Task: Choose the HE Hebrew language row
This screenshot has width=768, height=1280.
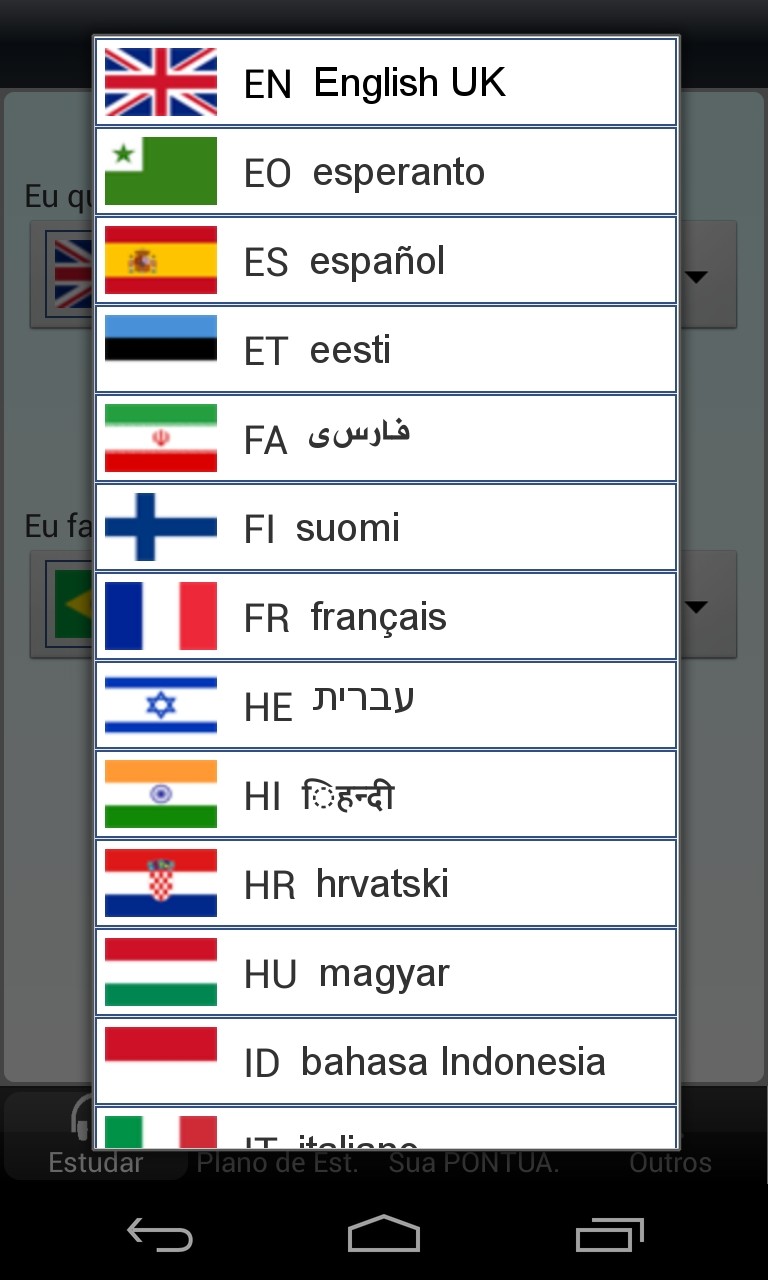Action: (x=386, y=705)
